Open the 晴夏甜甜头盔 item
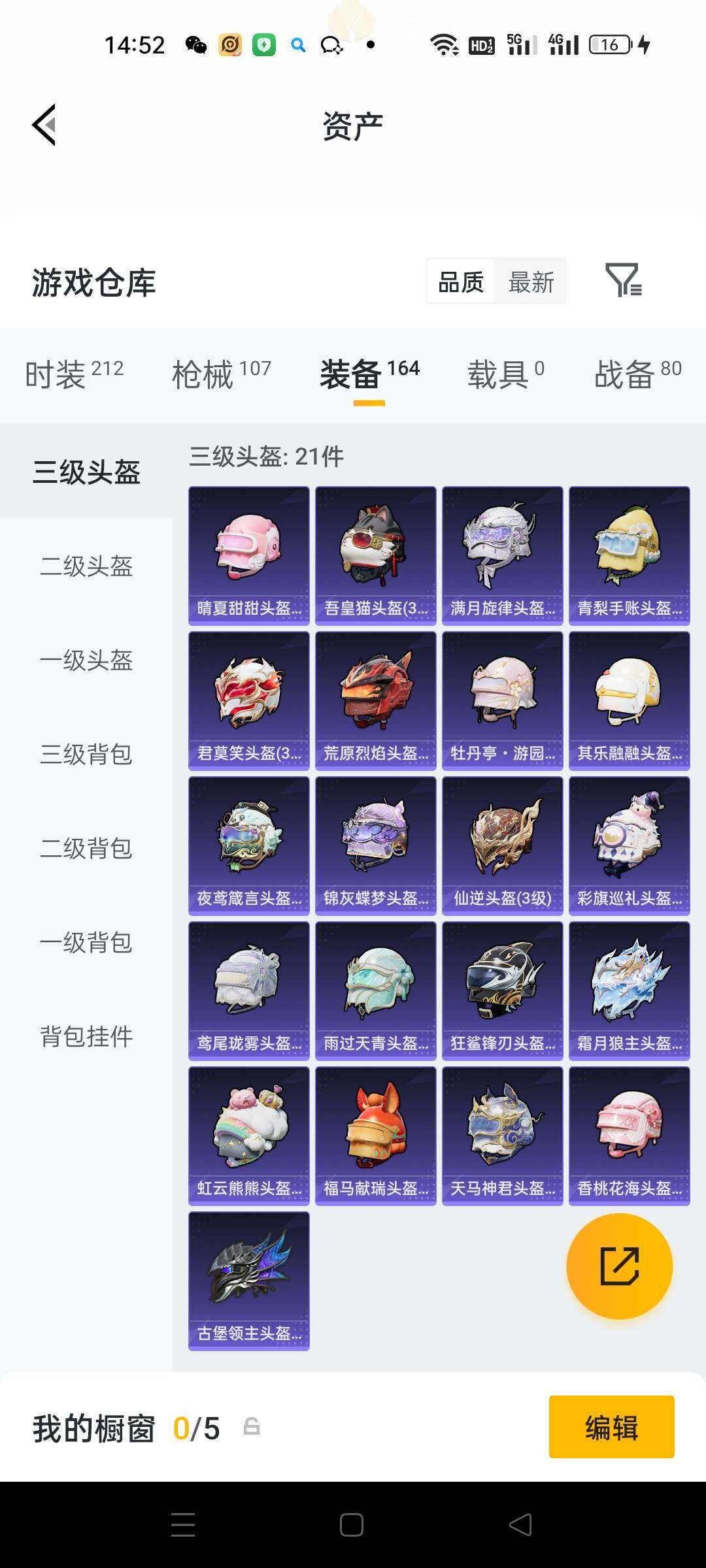Screen dimensions: 706x1568 (x=249, y=556)
